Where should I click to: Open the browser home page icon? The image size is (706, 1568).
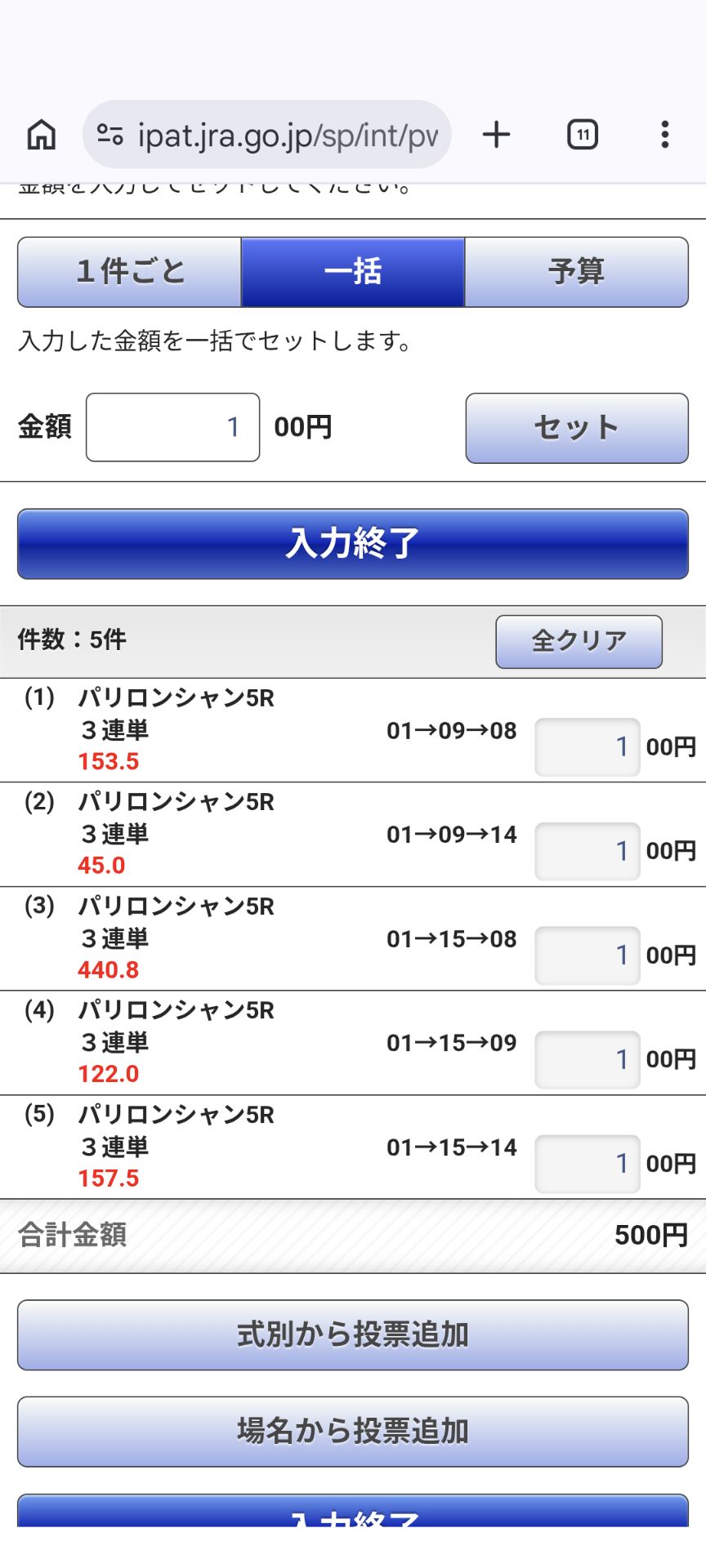coord(42,135)
